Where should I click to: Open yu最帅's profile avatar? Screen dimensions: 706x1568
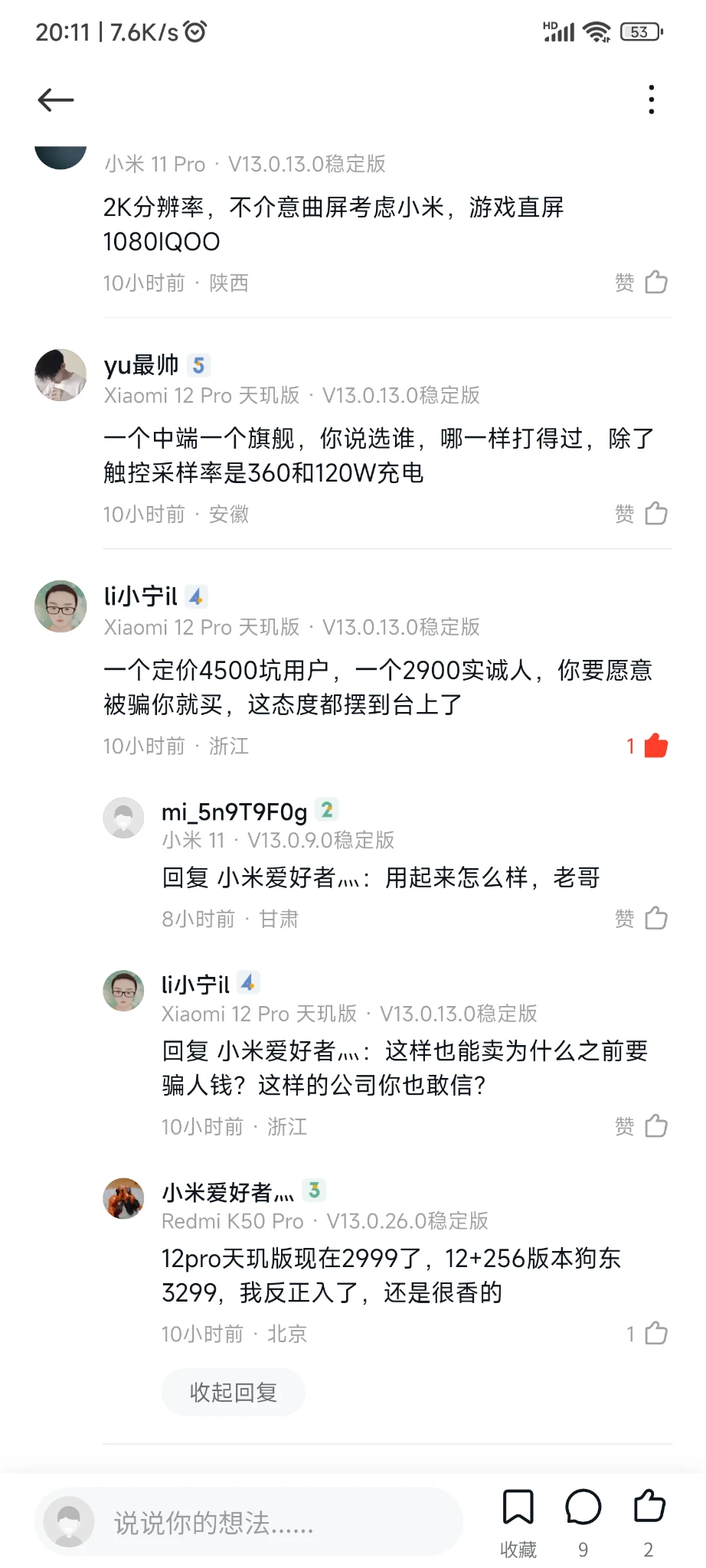60,375
